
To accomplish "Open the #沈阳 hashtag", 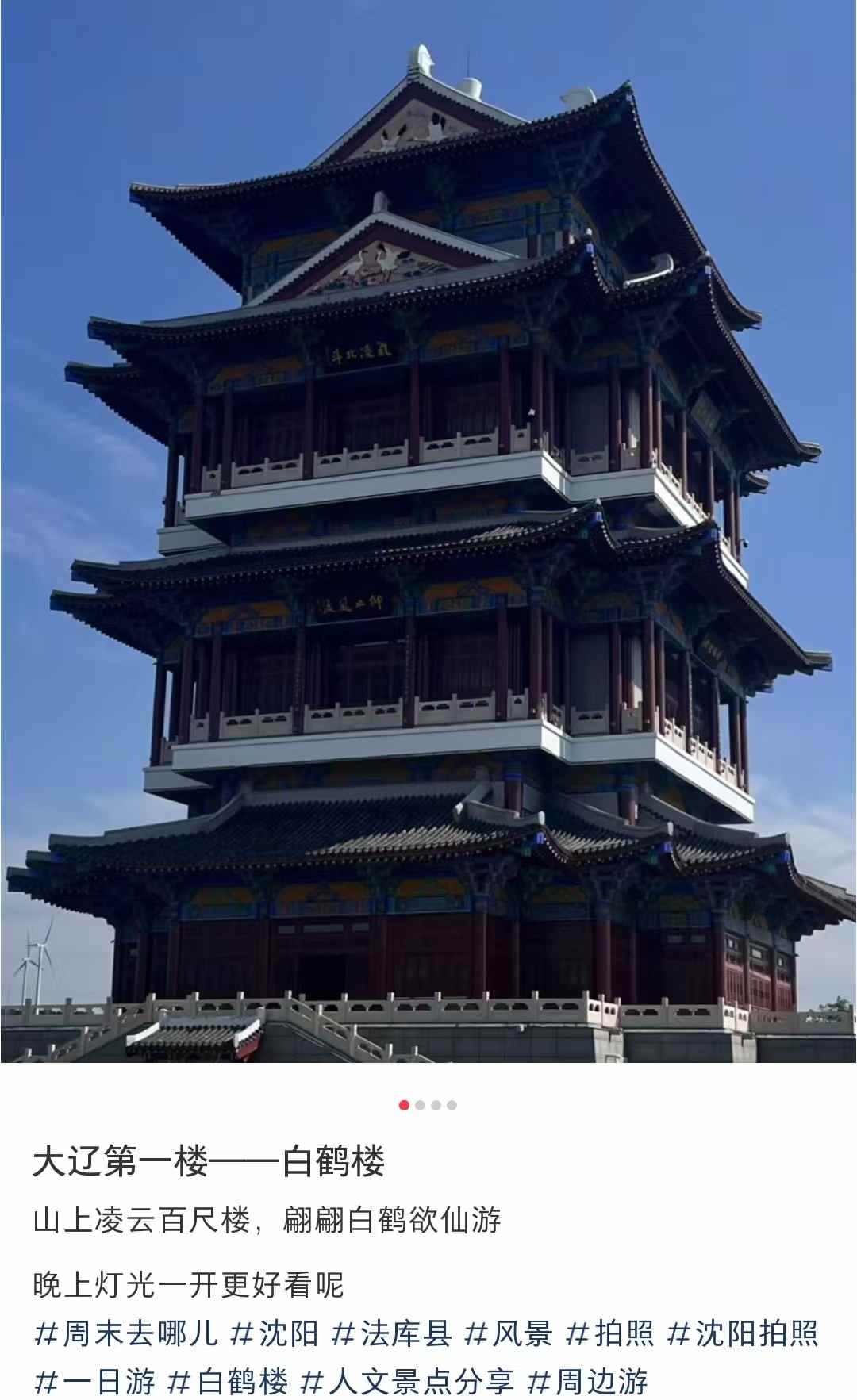I will (275, 1333).
